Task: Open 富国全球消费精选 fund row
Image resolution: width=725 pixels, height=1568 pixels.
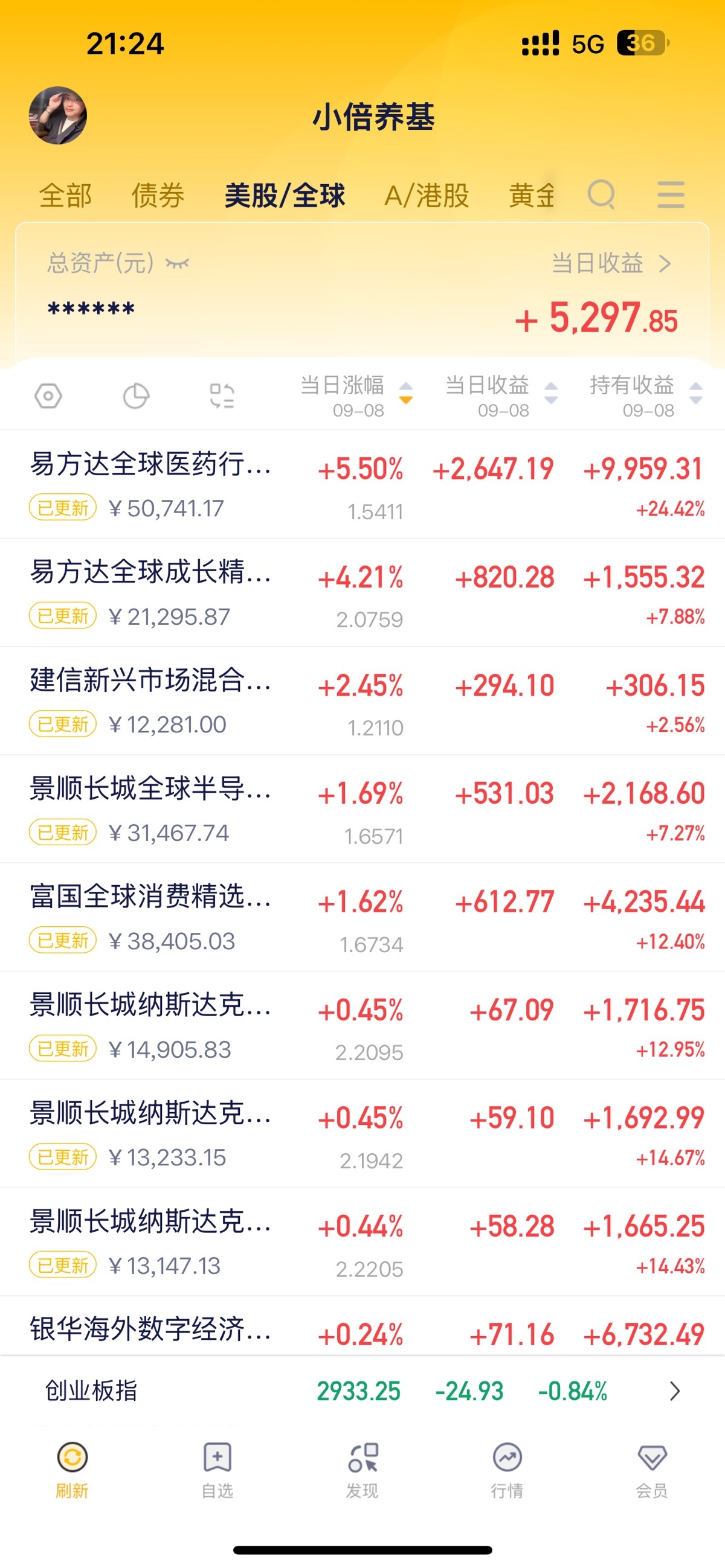Action: 151,917
